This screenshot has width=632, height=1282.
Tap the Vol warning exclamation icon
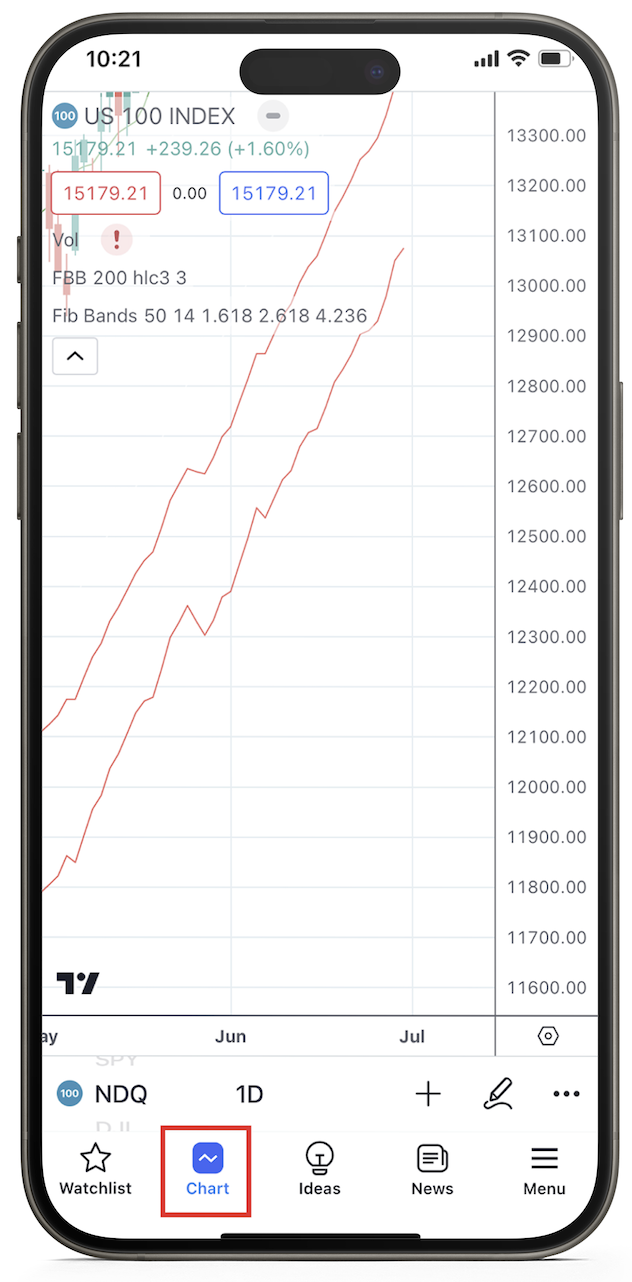tap(117, 240)
